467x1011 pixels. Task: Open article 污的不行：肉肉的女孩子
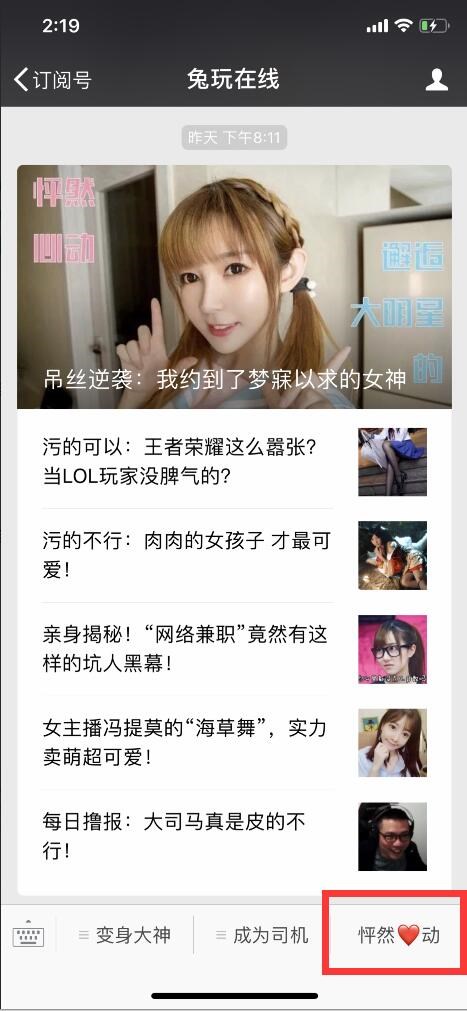coord(234,555)
